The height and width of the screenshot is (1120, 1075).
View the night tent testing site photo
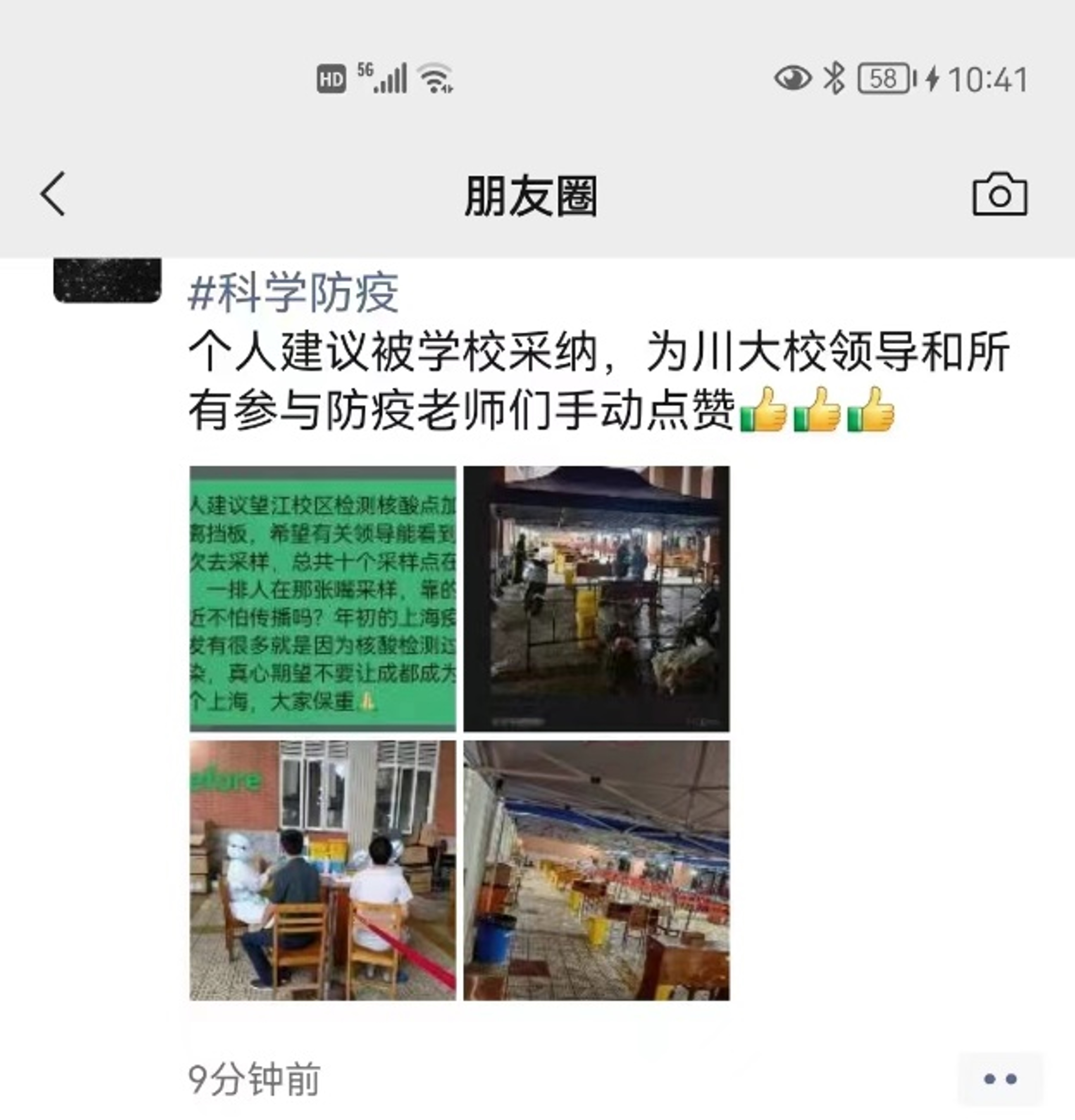(x=596, y=599)
